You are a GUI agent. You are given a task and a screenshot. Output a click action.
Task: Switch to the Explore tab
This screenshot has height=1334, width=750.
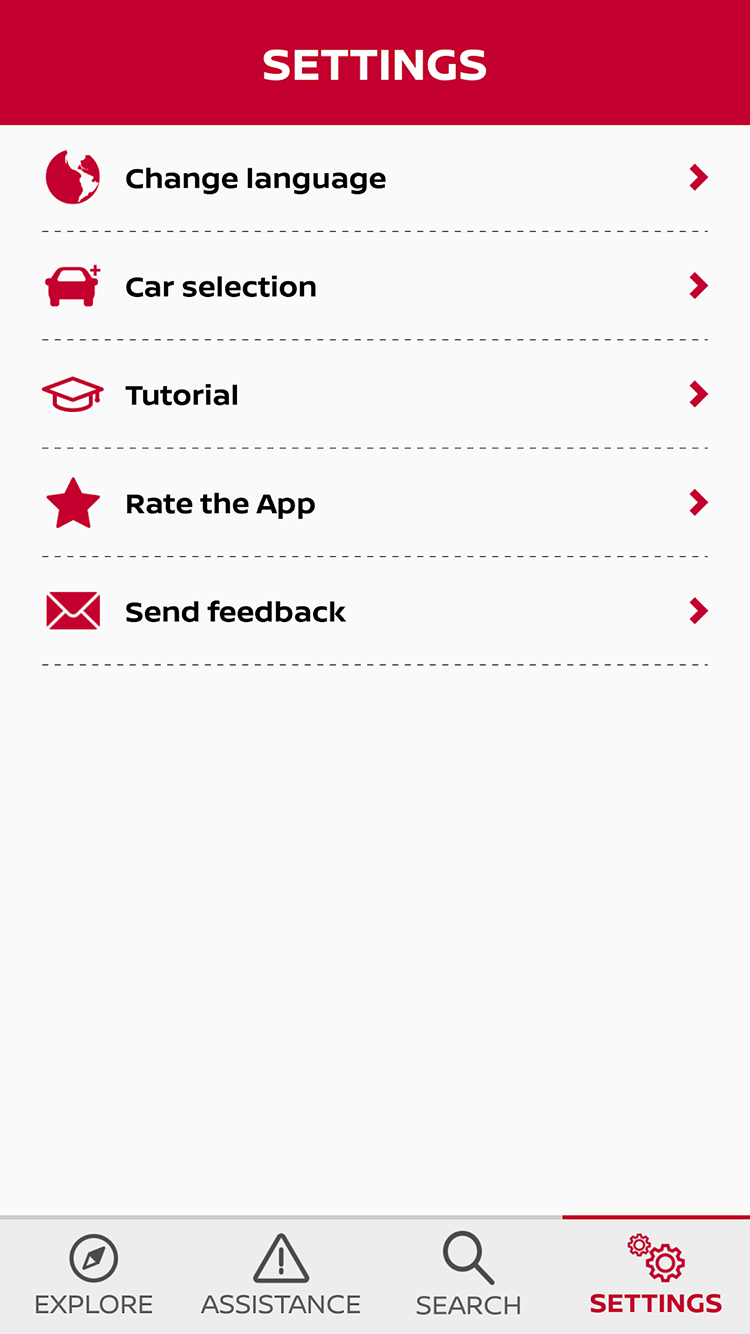pos(94,1275)
